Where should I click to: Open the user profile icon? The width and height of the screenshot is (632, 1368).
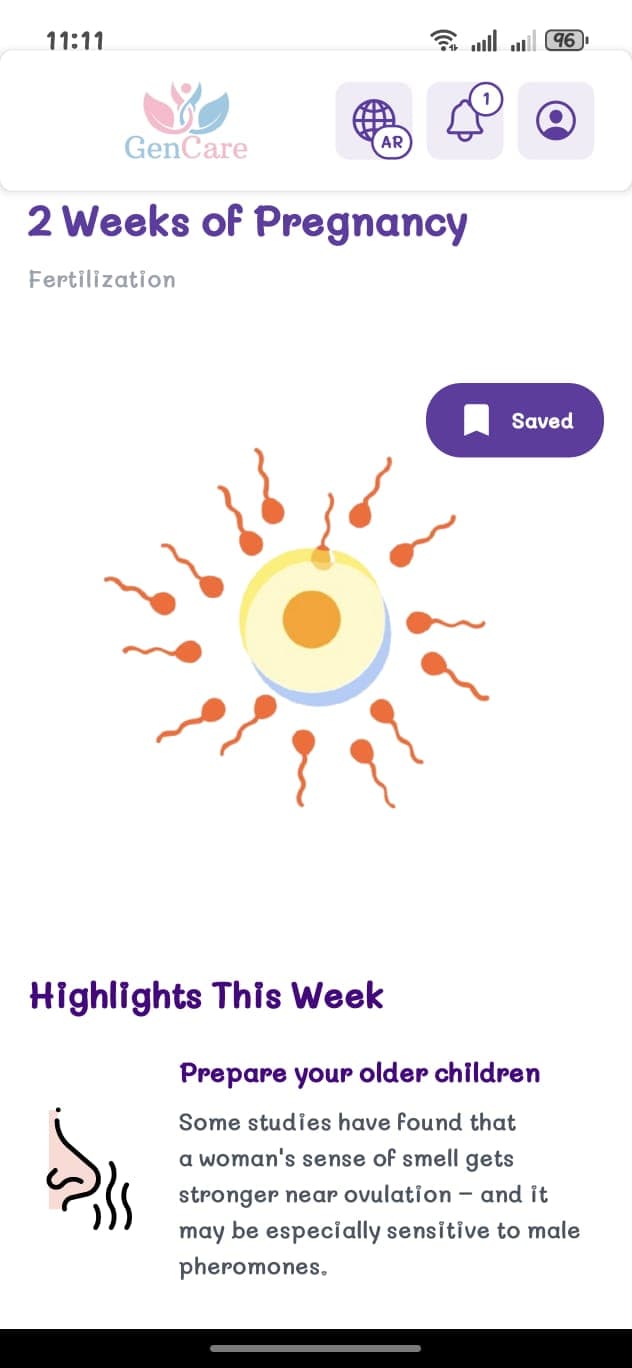click(x=555, y=121)
